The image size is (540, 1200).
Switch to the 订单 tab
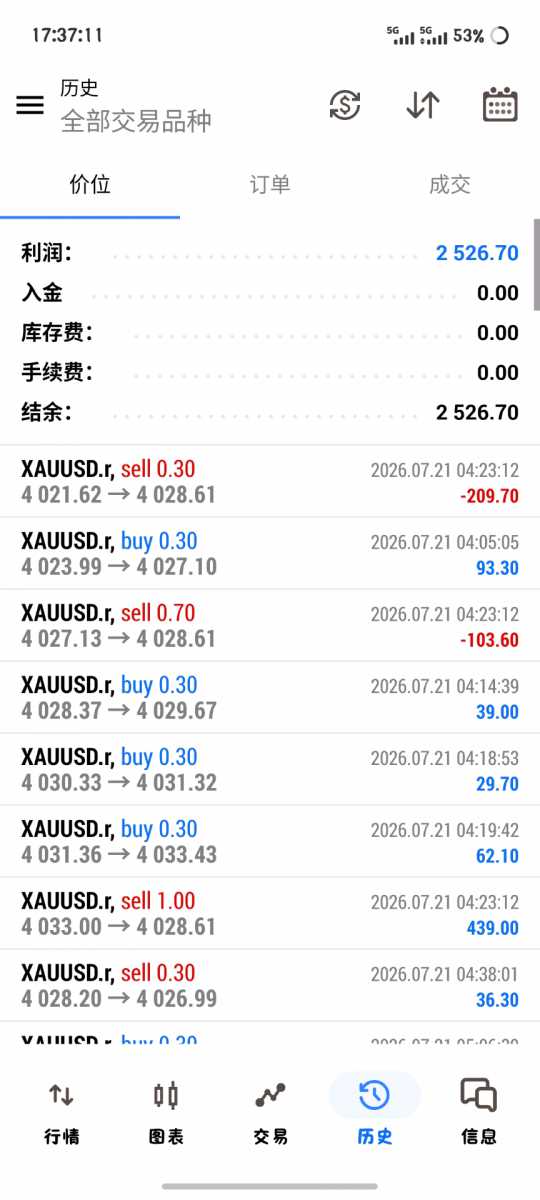tap(270, 184)
